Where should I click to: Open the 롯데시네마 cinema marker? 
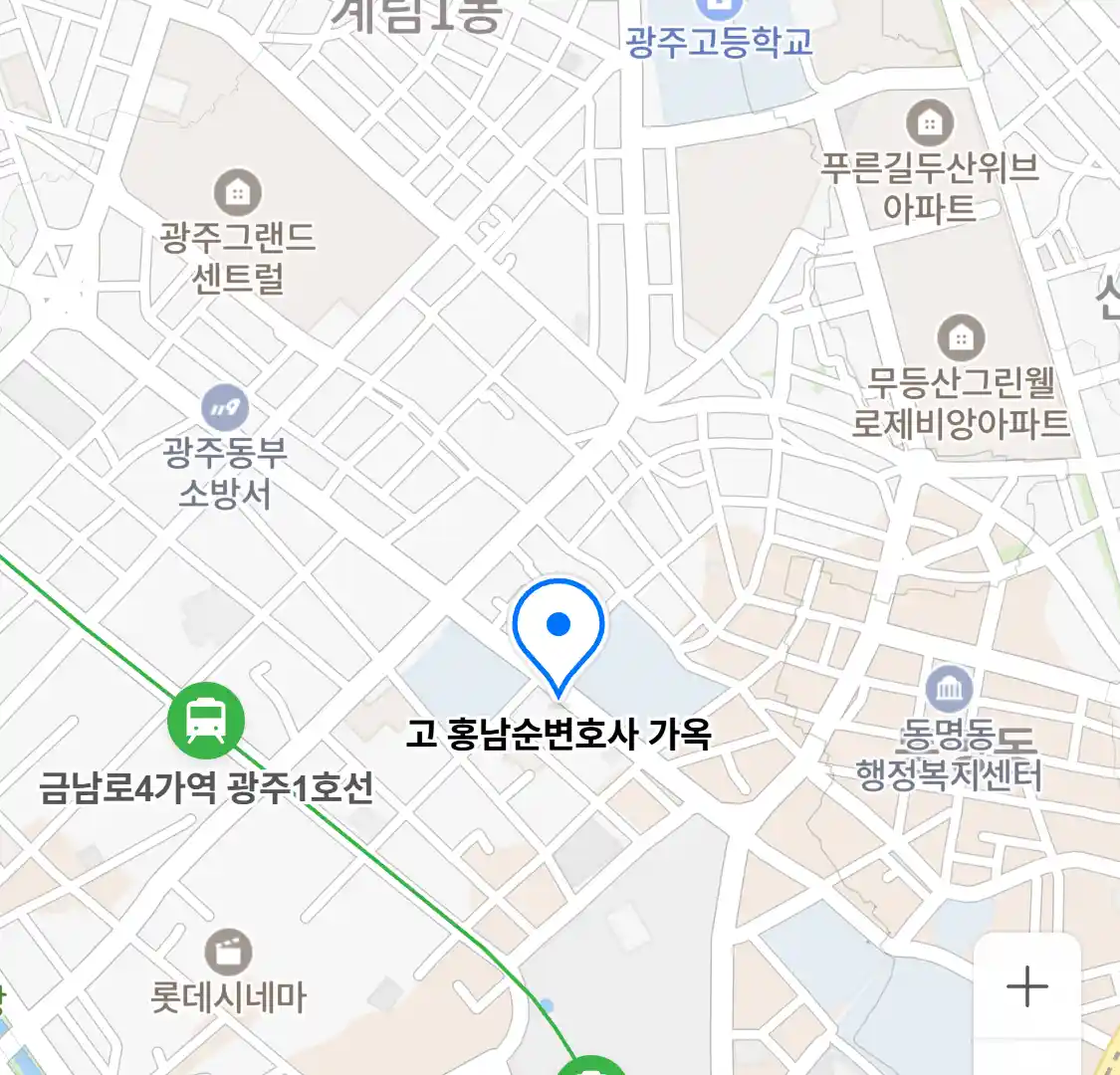(228, 954)
